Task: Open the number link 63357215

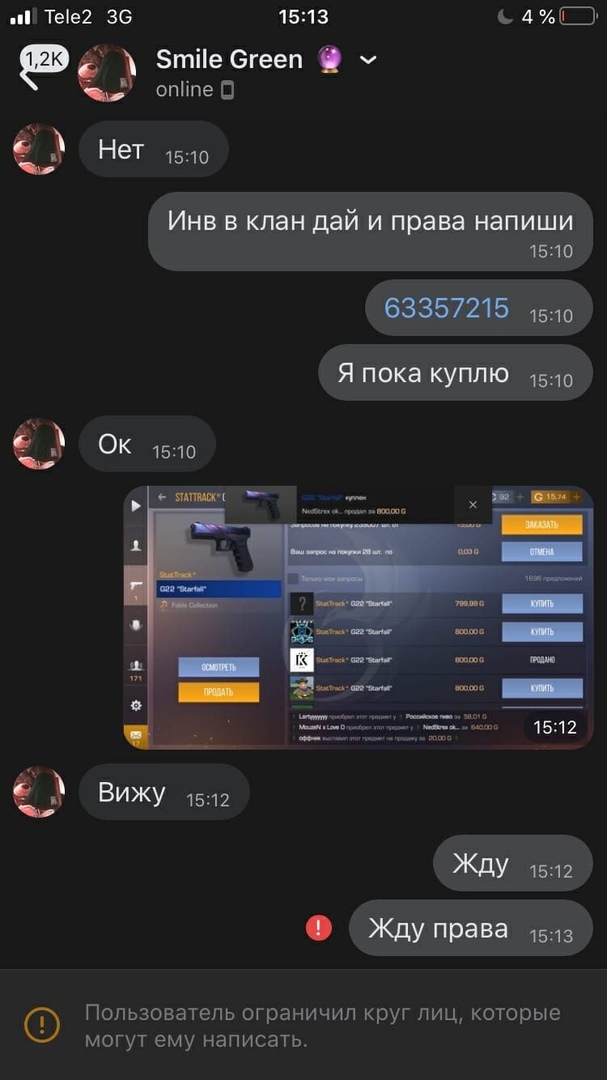Action: tap(446, 308)
